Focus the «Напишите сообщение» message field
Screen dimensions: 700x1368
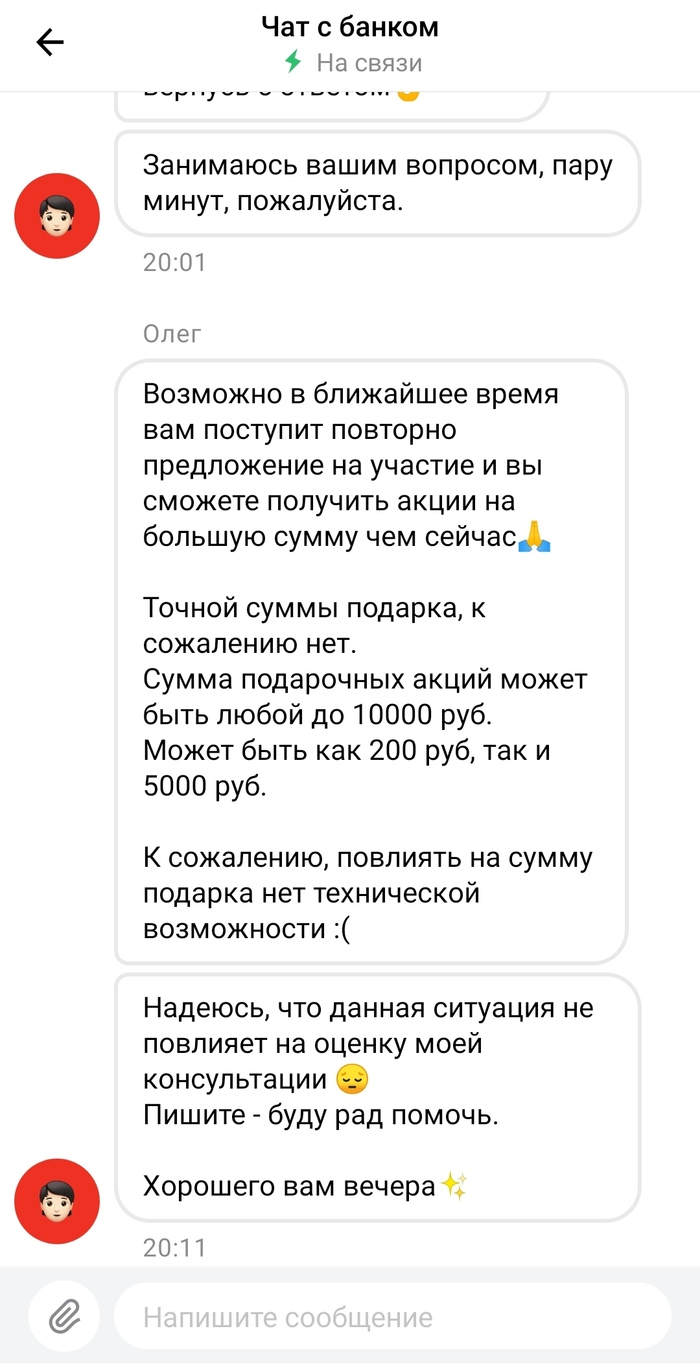click(x=390, y=1317)
